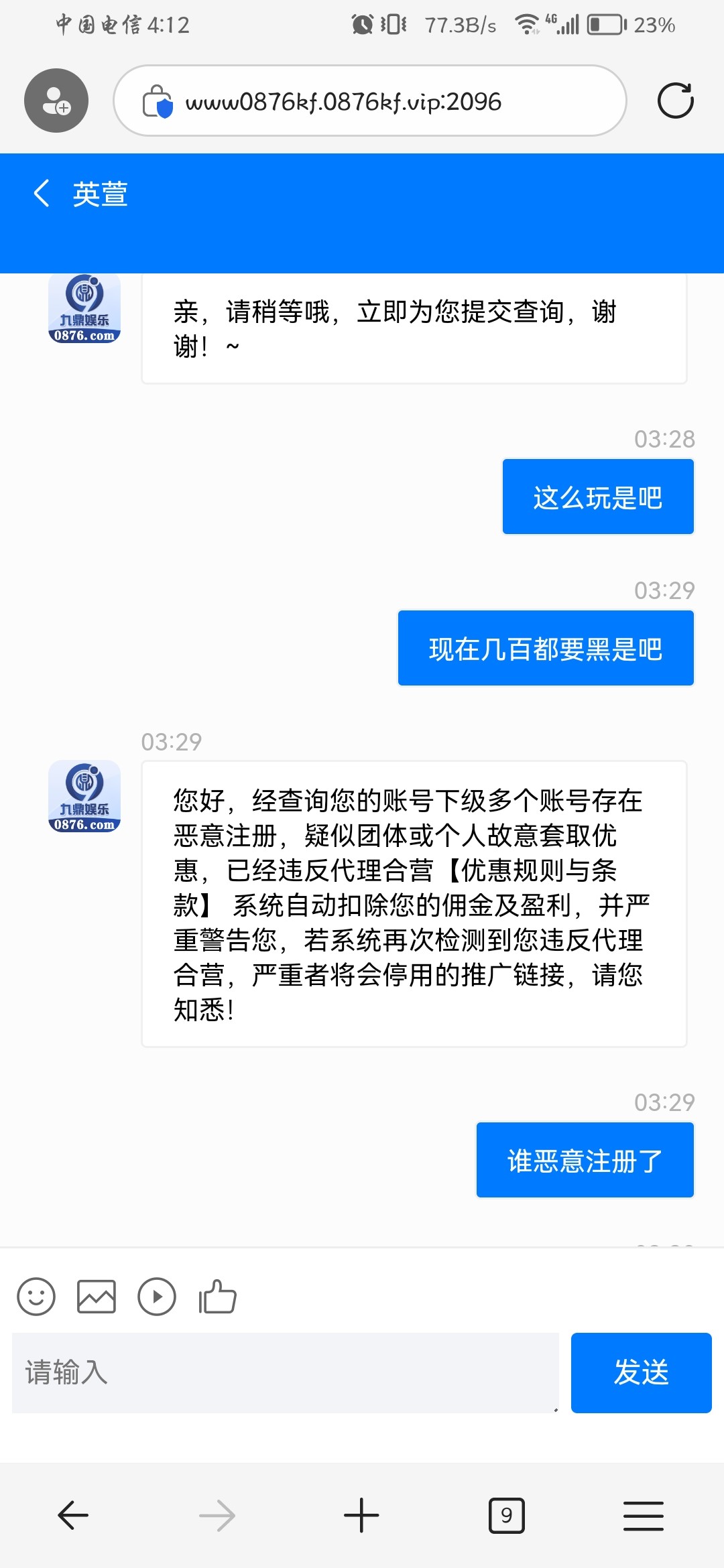Viewport: 724px width, 1568px height.
Task: Attach a video to the chat
Action: 157,1297
